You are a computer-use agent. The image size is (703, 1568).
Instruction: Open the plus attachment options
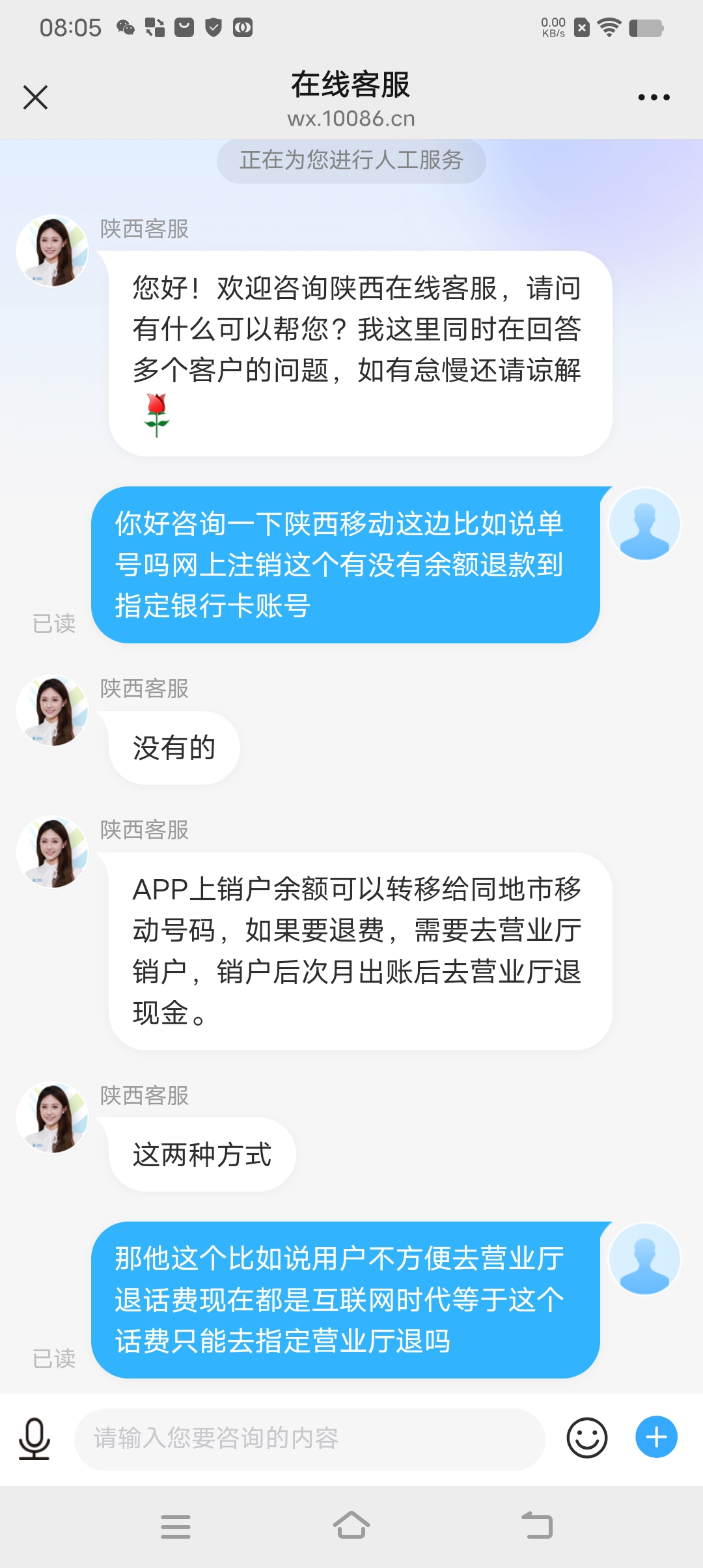pos(656,1437)
